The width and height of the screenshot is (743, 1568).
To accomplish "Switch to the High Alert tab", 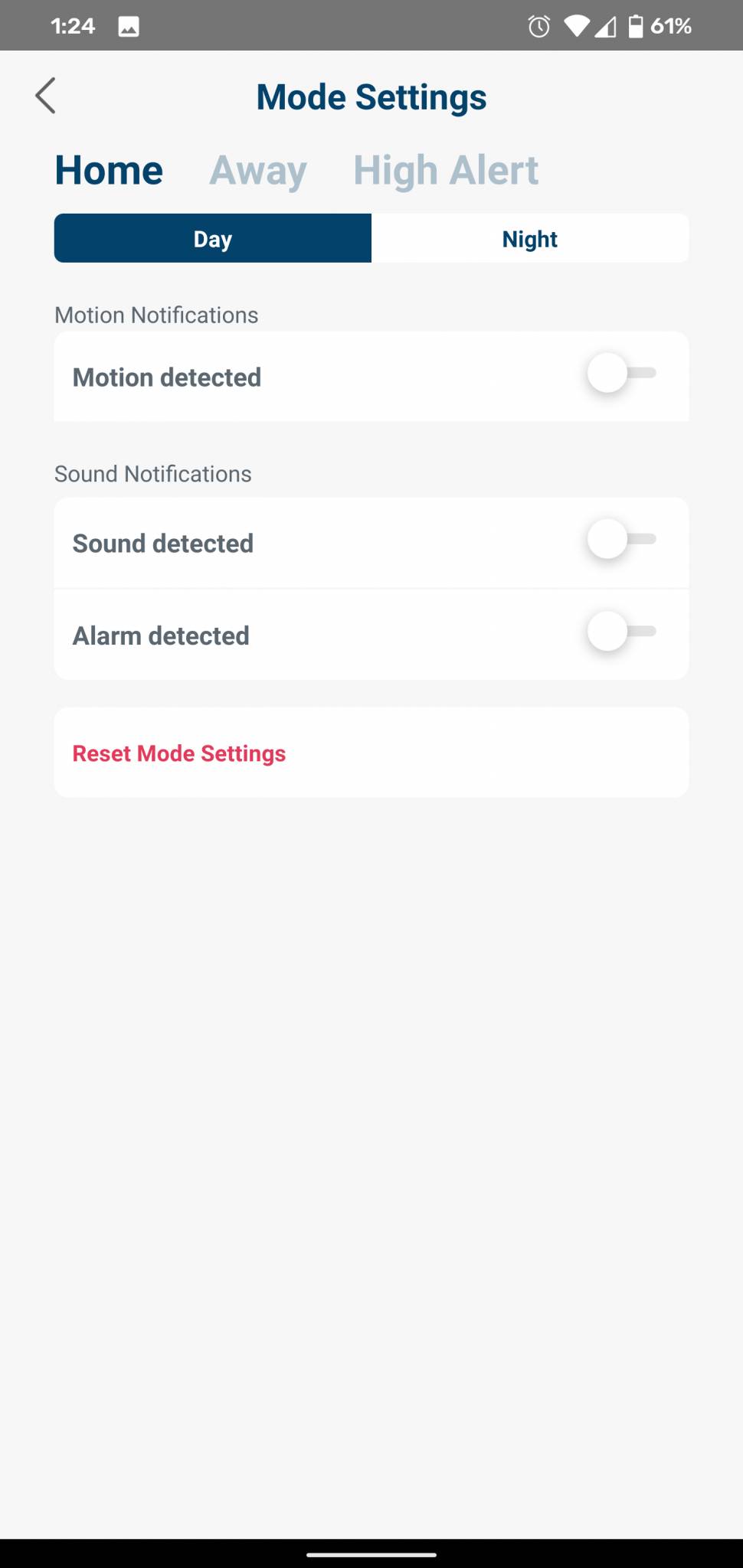I will (x=446, y=170).
